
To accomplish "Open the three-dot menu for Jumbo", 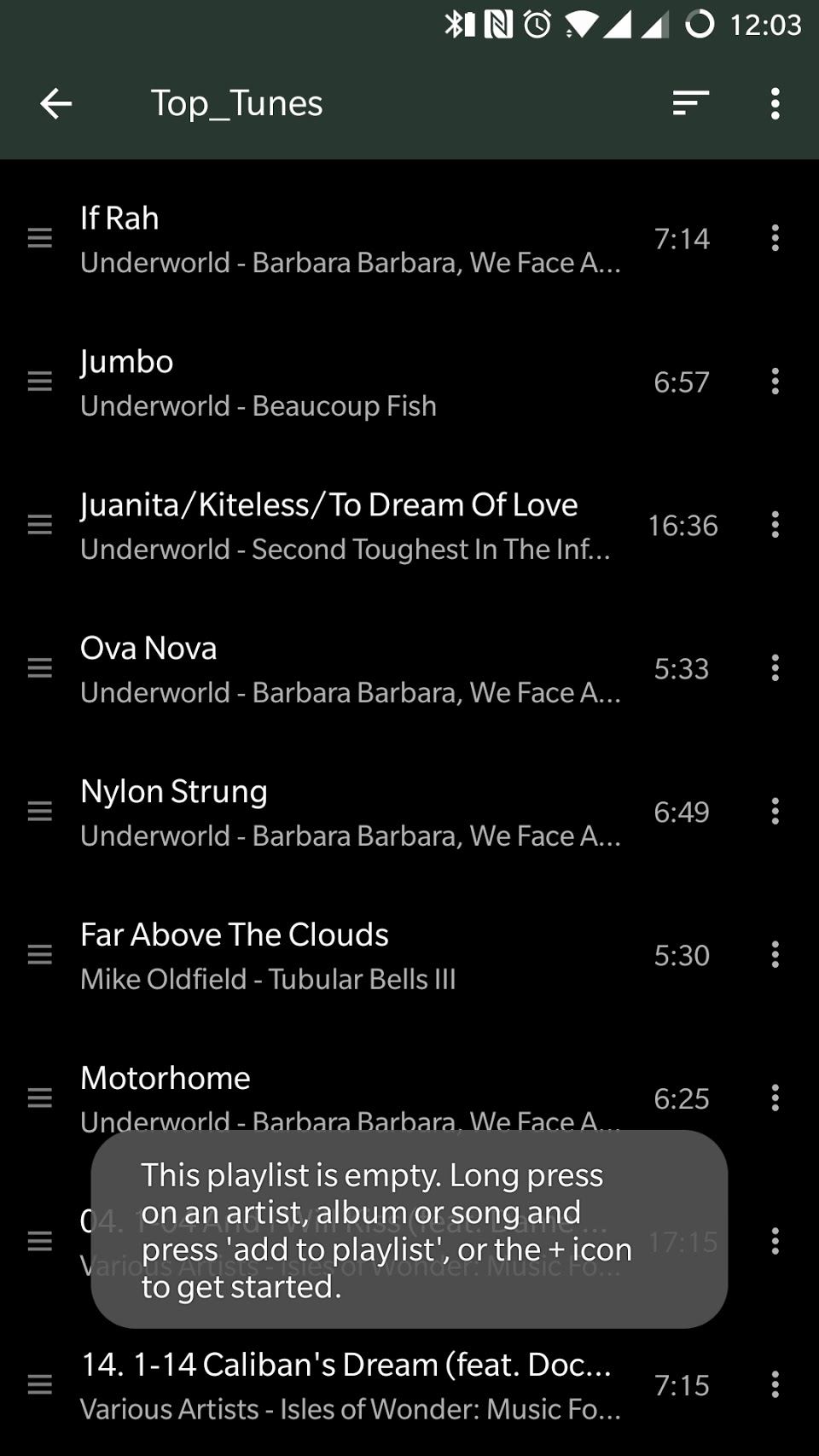I will point(775,382).
